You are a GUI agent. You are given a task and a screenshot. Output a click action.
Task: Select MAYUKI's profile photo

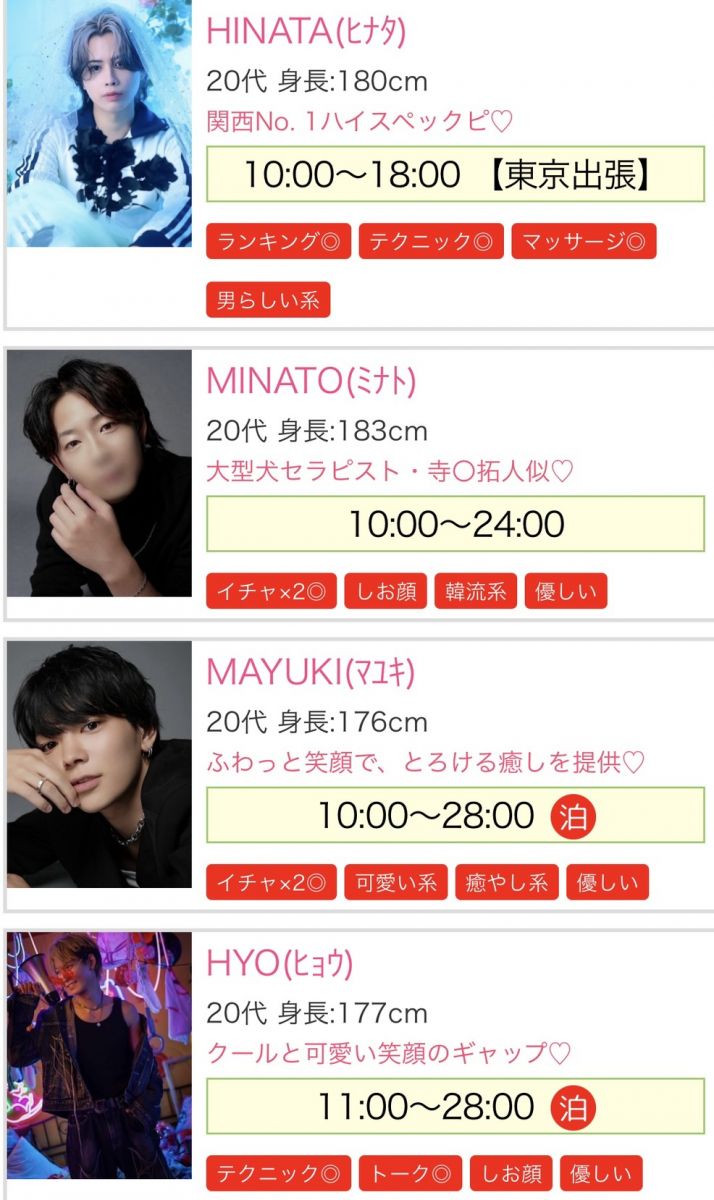click(99, 764)
